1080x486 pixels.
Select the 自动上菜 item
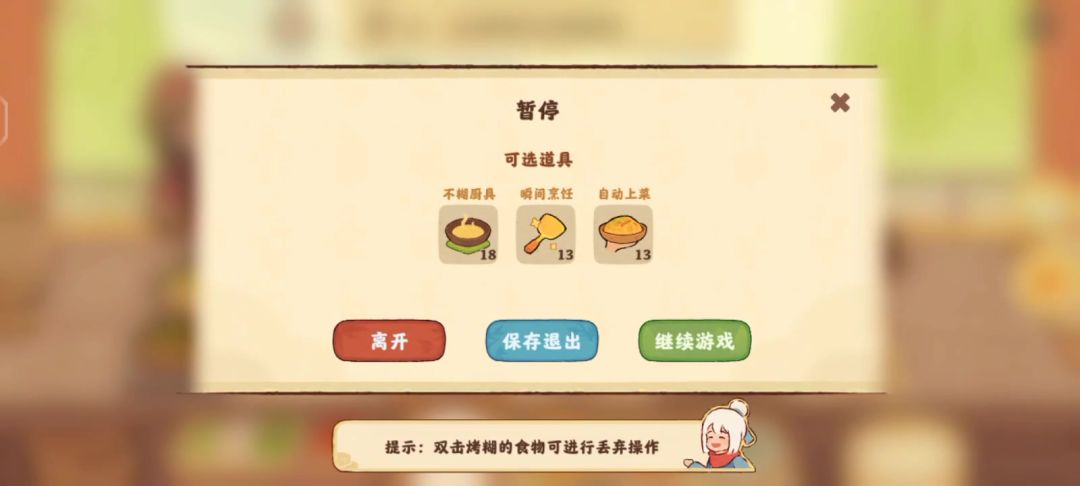[623, 235]
